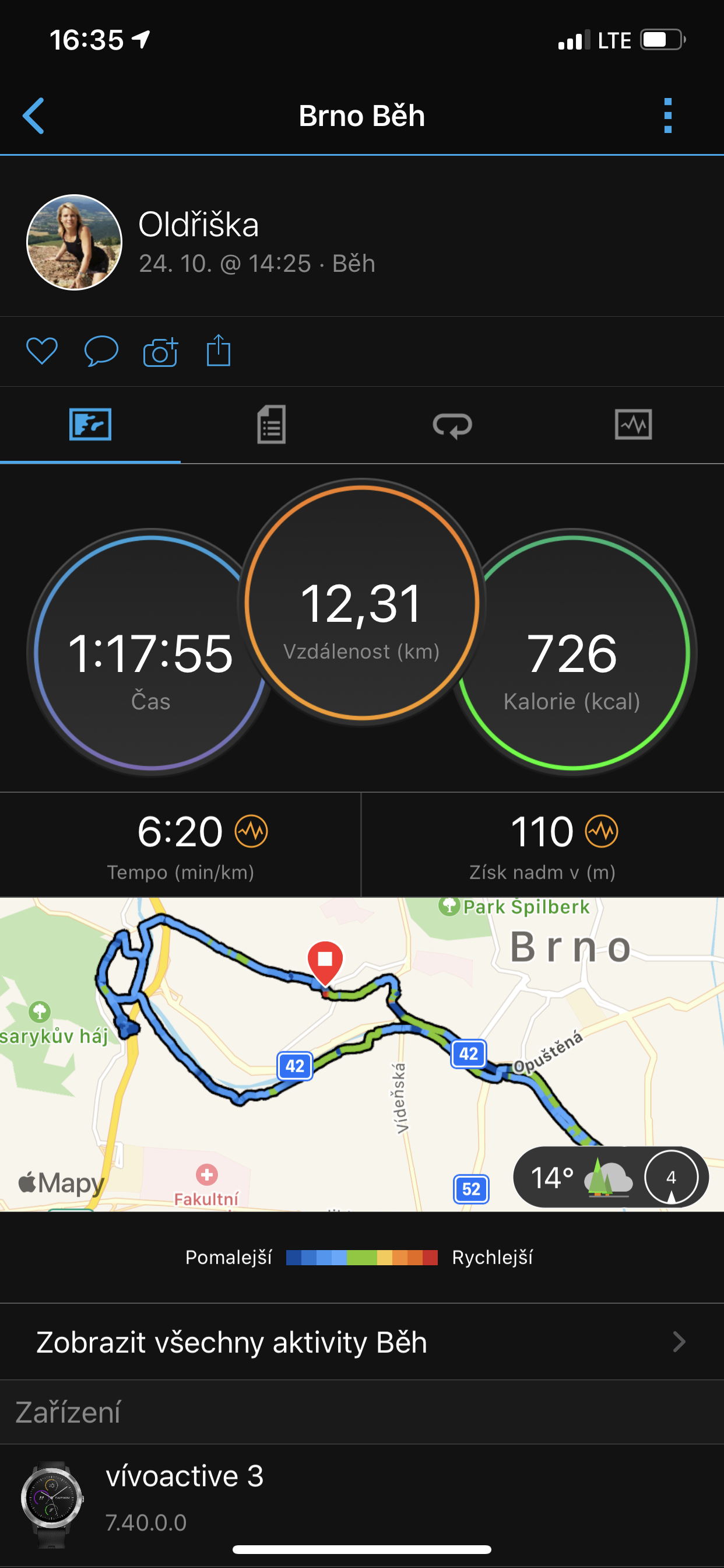This screenshot has width=724, height=1568.
Task: Go back using the top-left arrow
Action: 33,116
